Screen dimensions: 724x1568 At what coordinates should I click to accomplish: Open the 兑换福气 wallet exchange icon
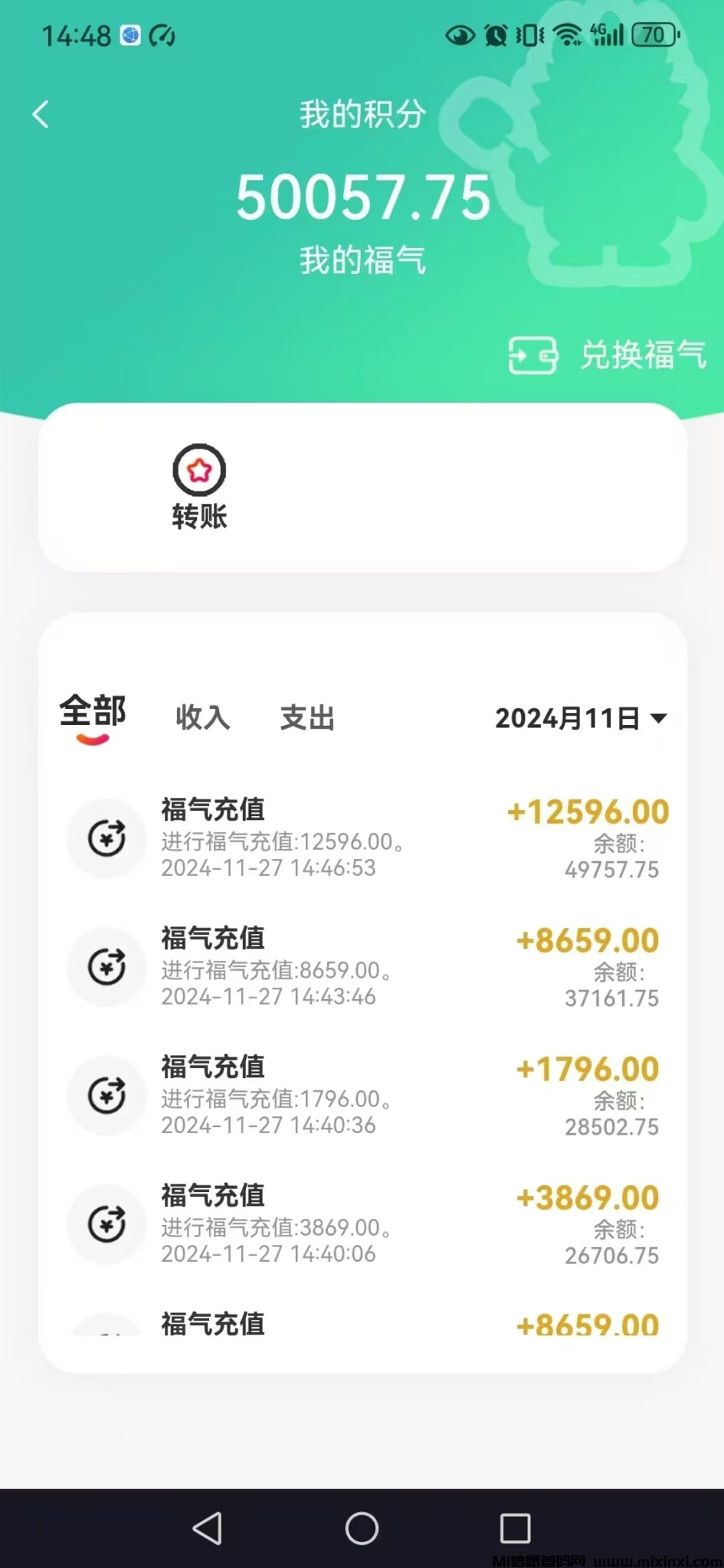click(532, 355)
